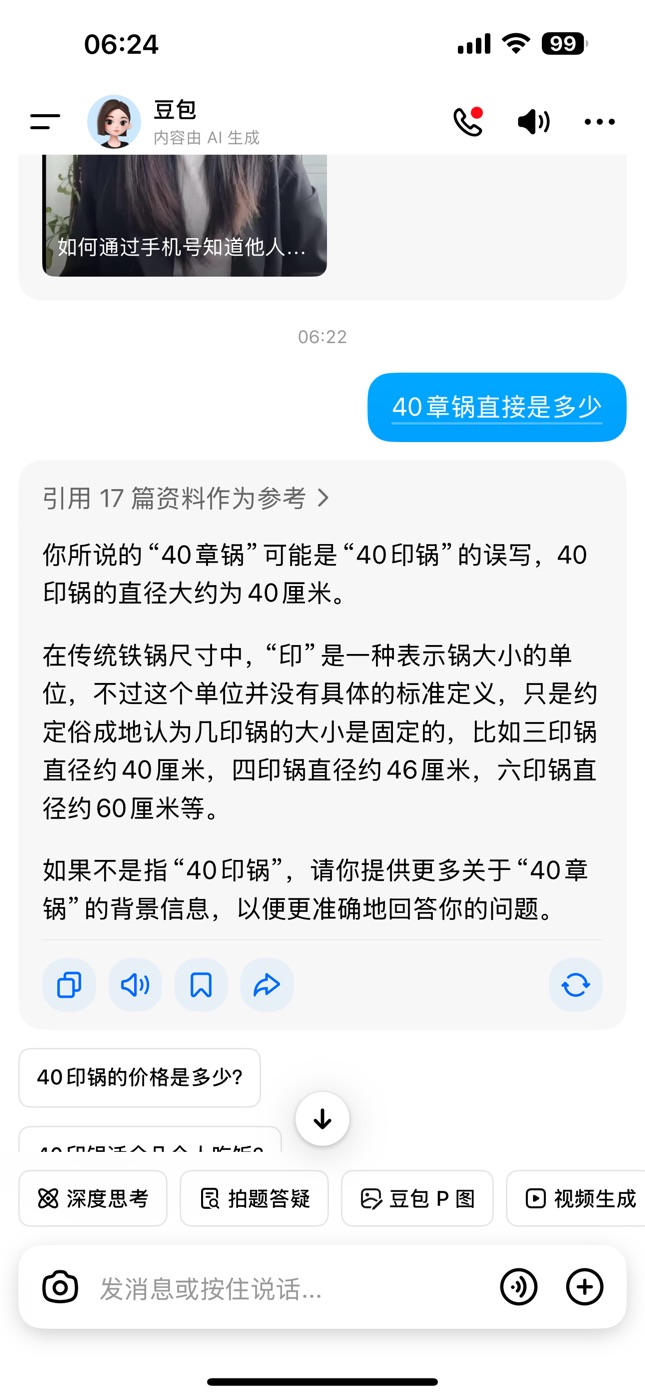
Task: Select the 豆包 P 图 chip
Action: click(x=417, y=1198)
